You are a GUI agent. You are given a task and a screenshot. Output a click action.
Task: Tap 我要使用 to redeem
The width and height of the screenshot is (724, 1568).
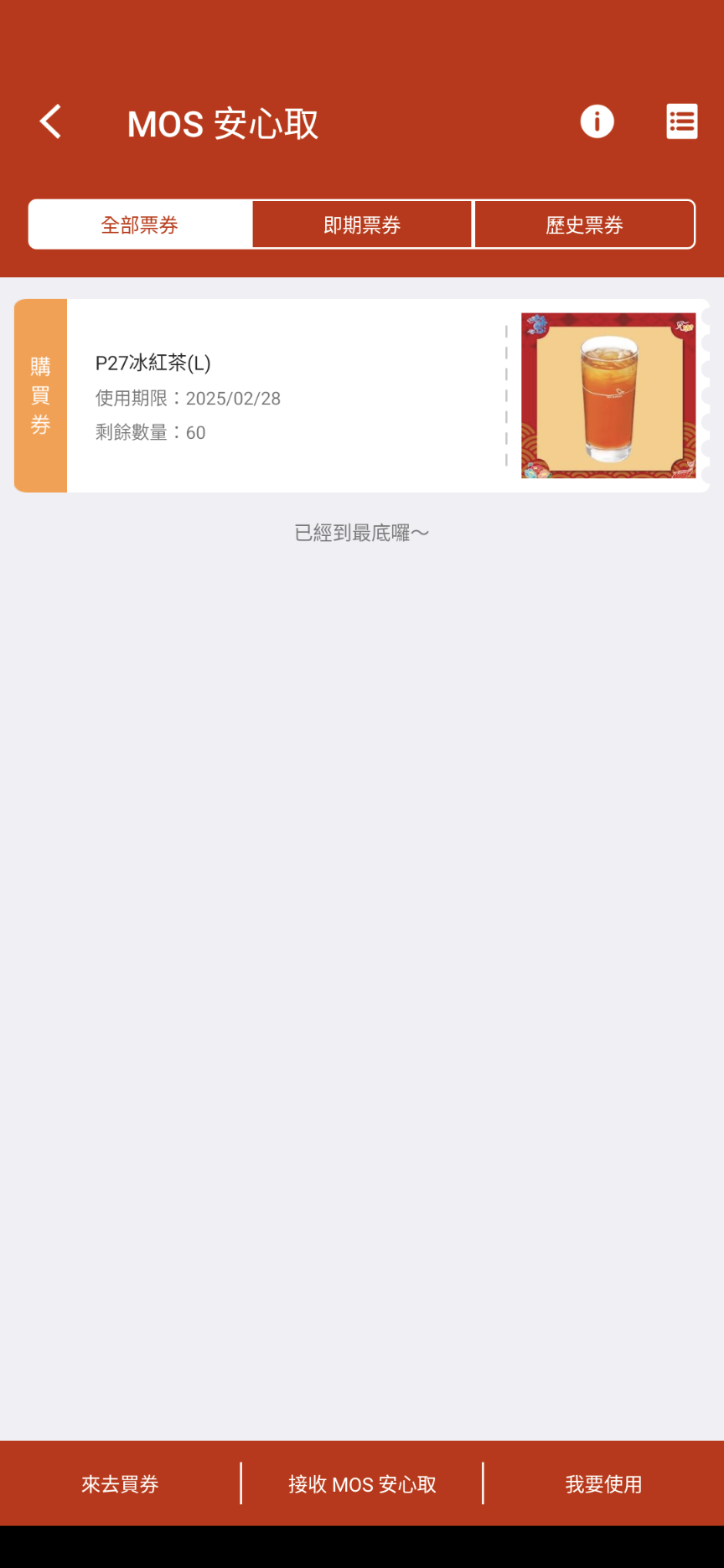(x=603, y=1484)
